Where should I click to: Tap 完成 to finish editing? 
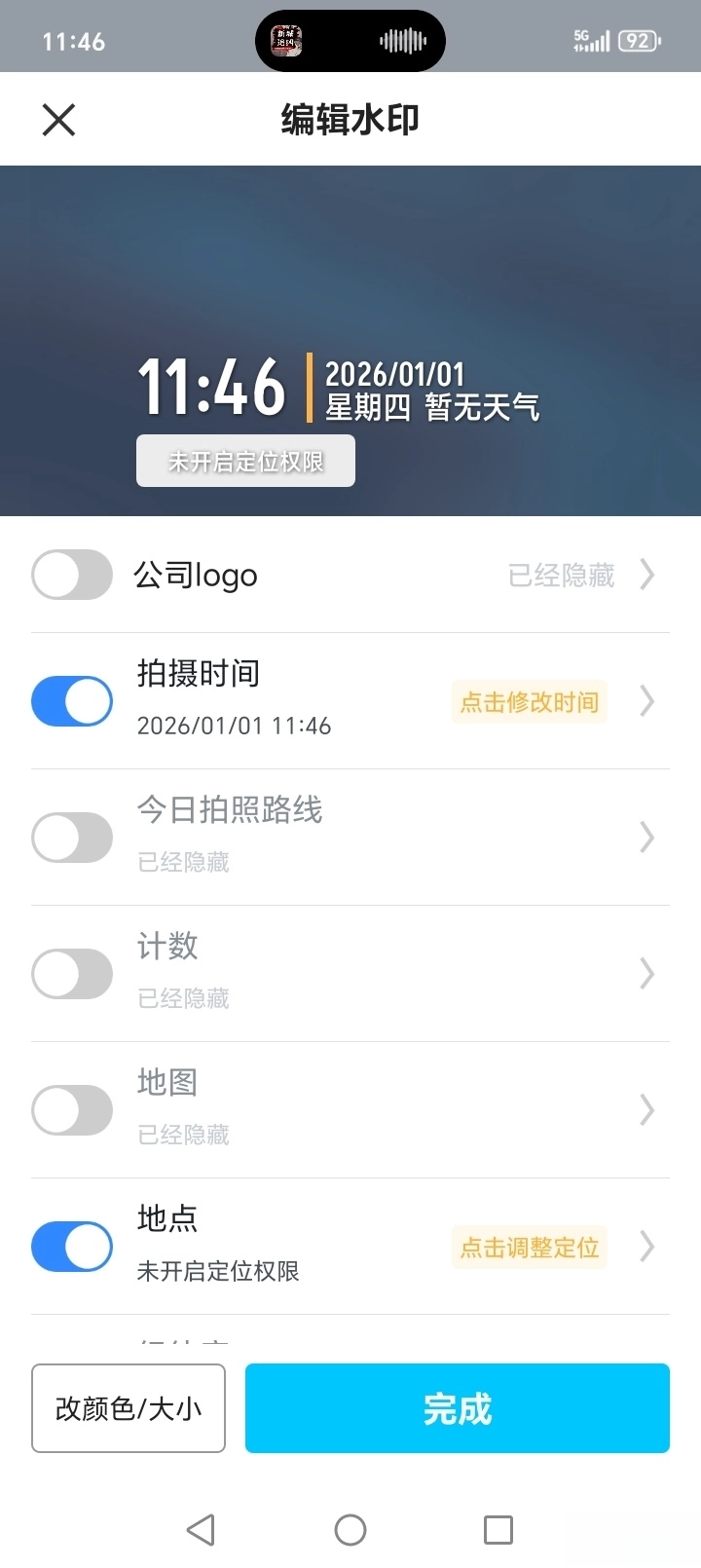457,1408
